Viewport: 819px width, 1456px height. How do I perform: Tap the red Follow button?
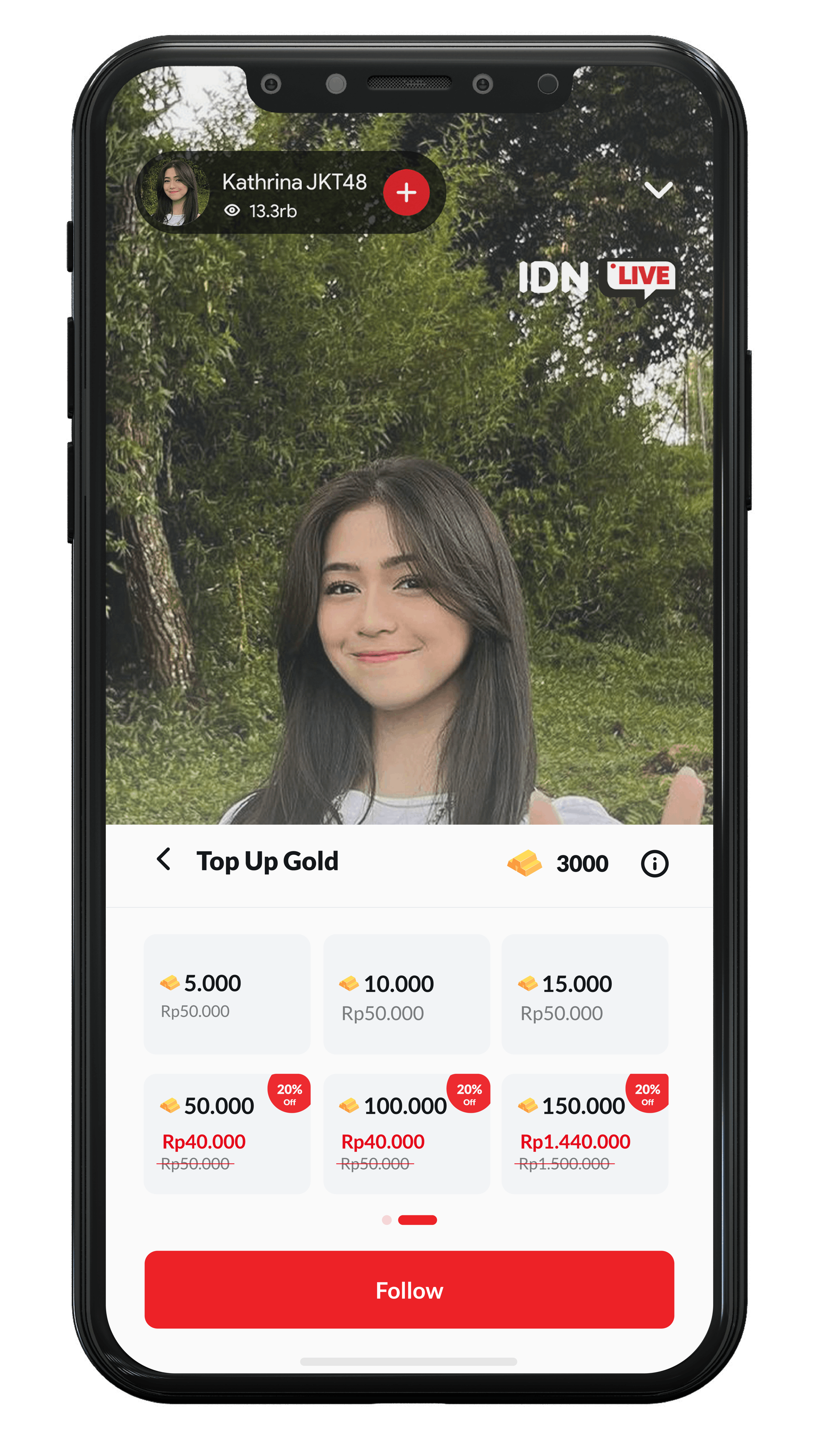tap(409, 1290)
